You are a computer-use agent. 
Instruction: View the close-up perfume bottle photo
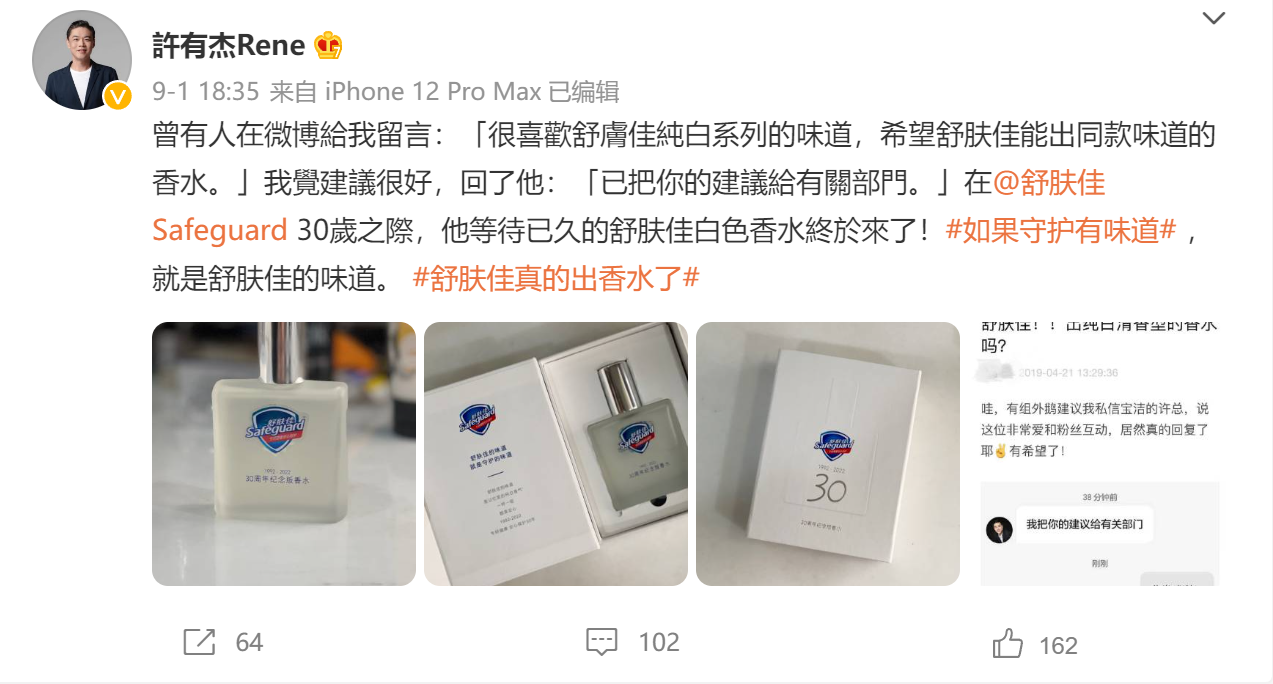pos(284,453)
